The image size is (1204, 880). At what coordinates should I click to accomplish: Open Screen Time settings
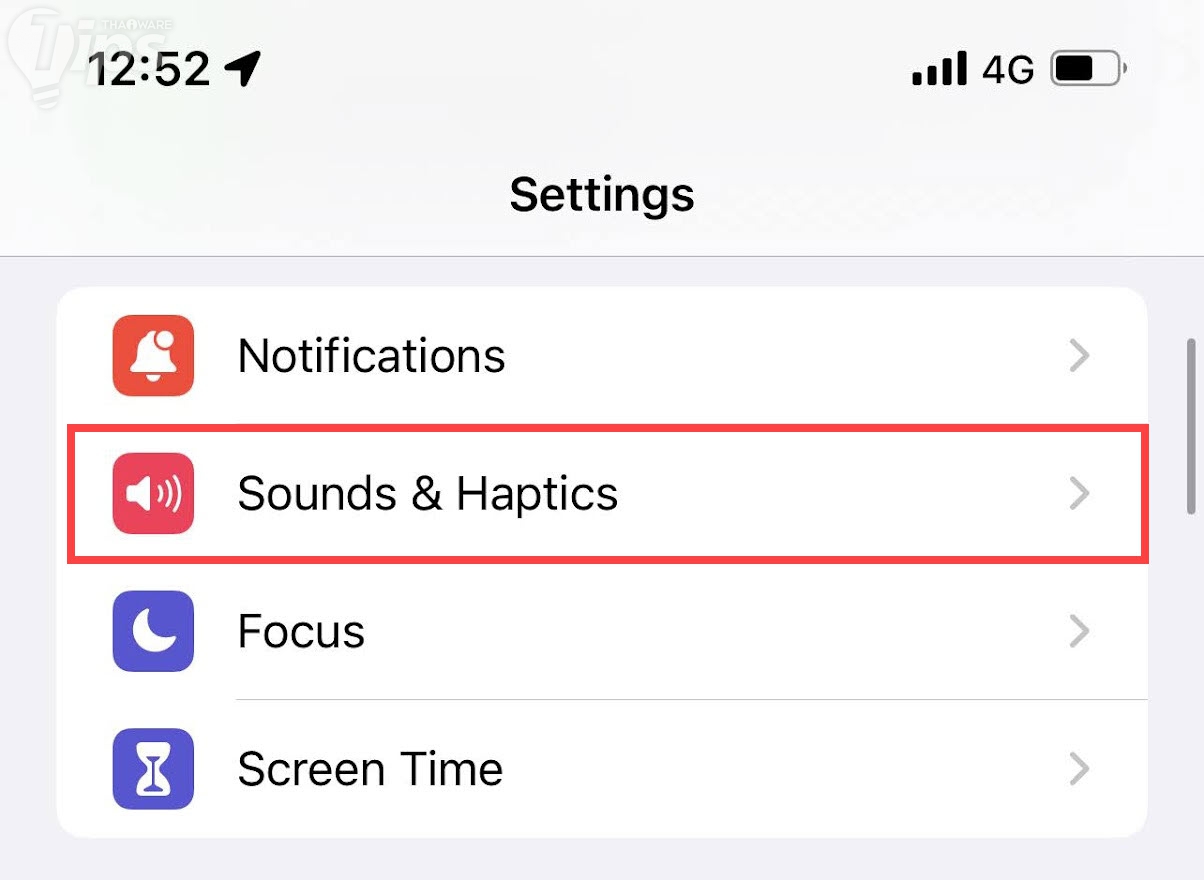600,769
